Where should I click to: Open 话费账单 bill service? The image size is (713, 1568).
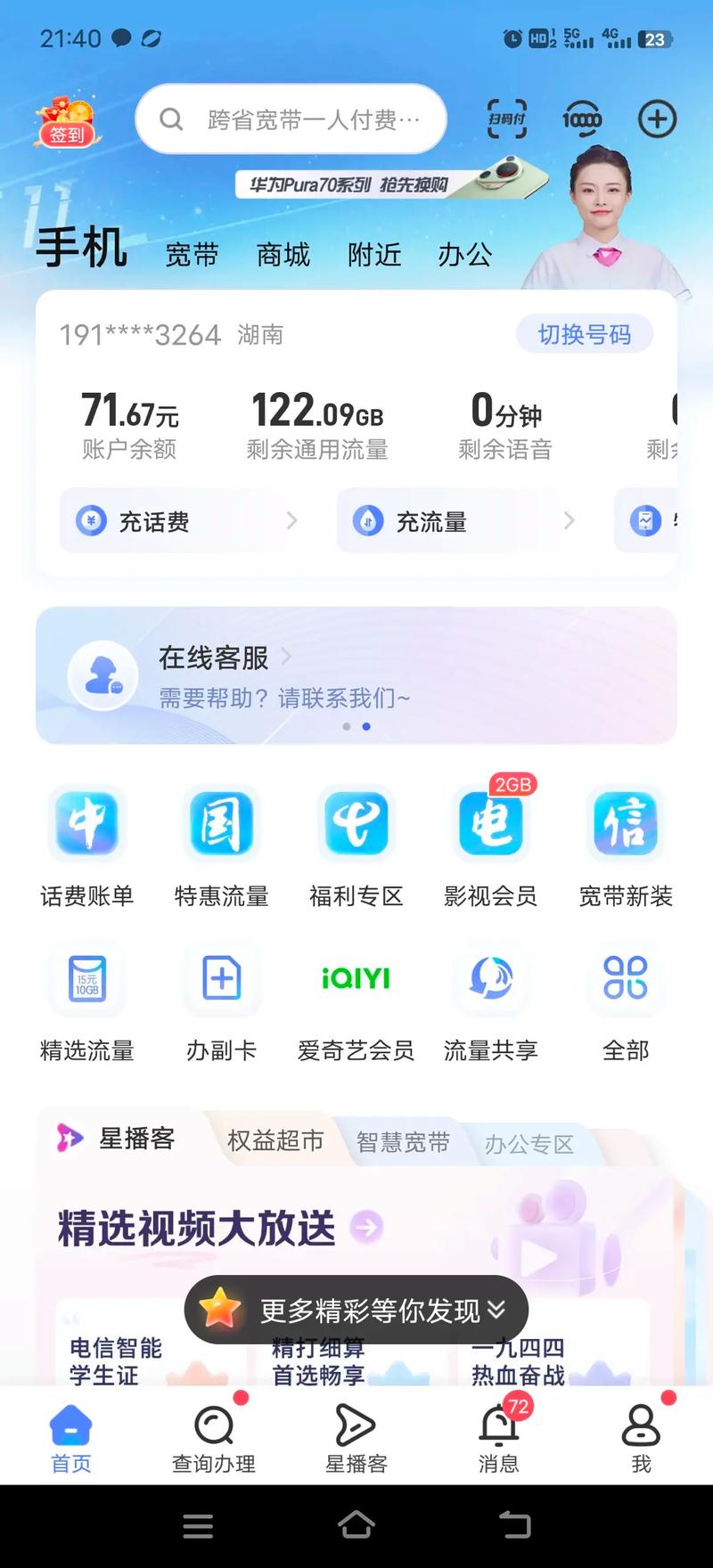pyautogui.click(x=86, y=842)
